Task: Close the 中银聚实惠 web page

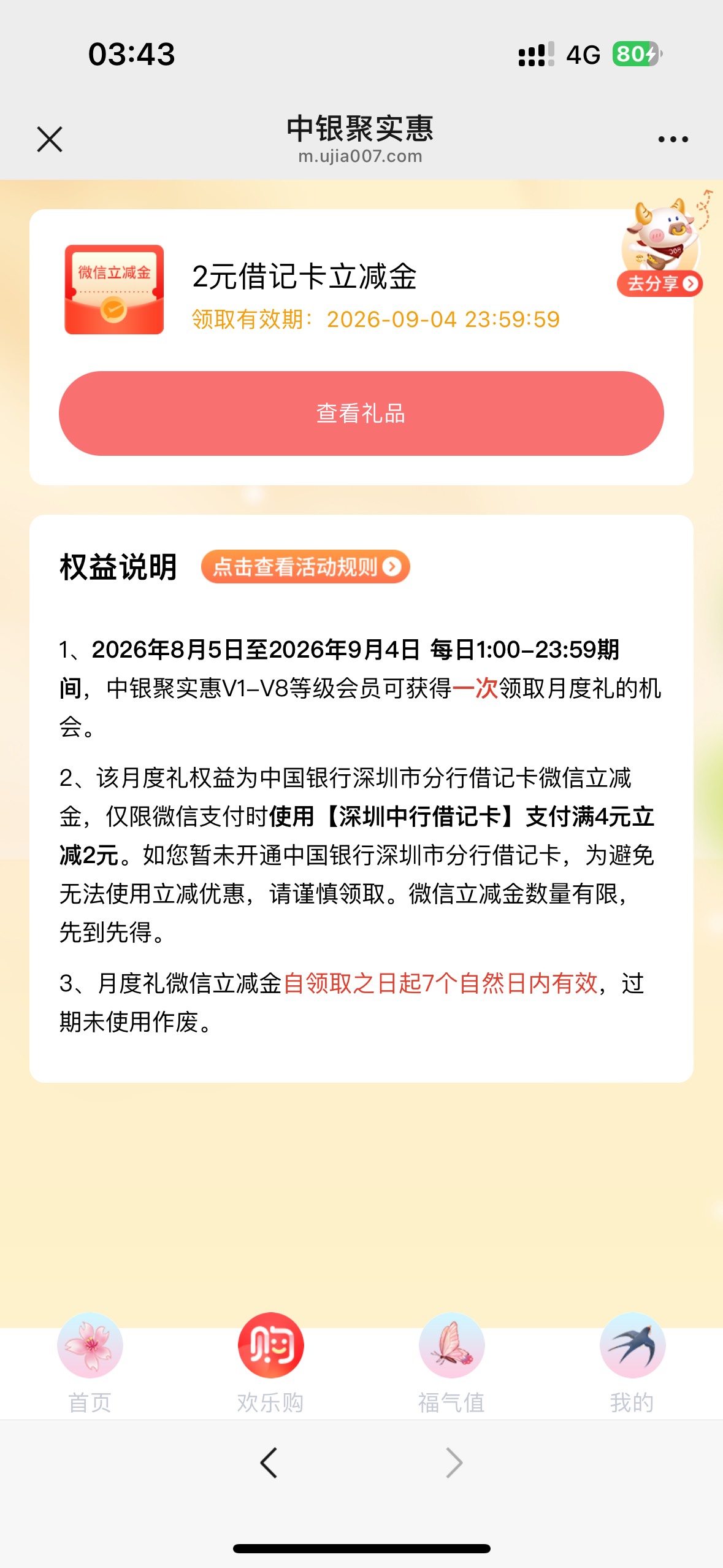Action: [x=50, y=139]
